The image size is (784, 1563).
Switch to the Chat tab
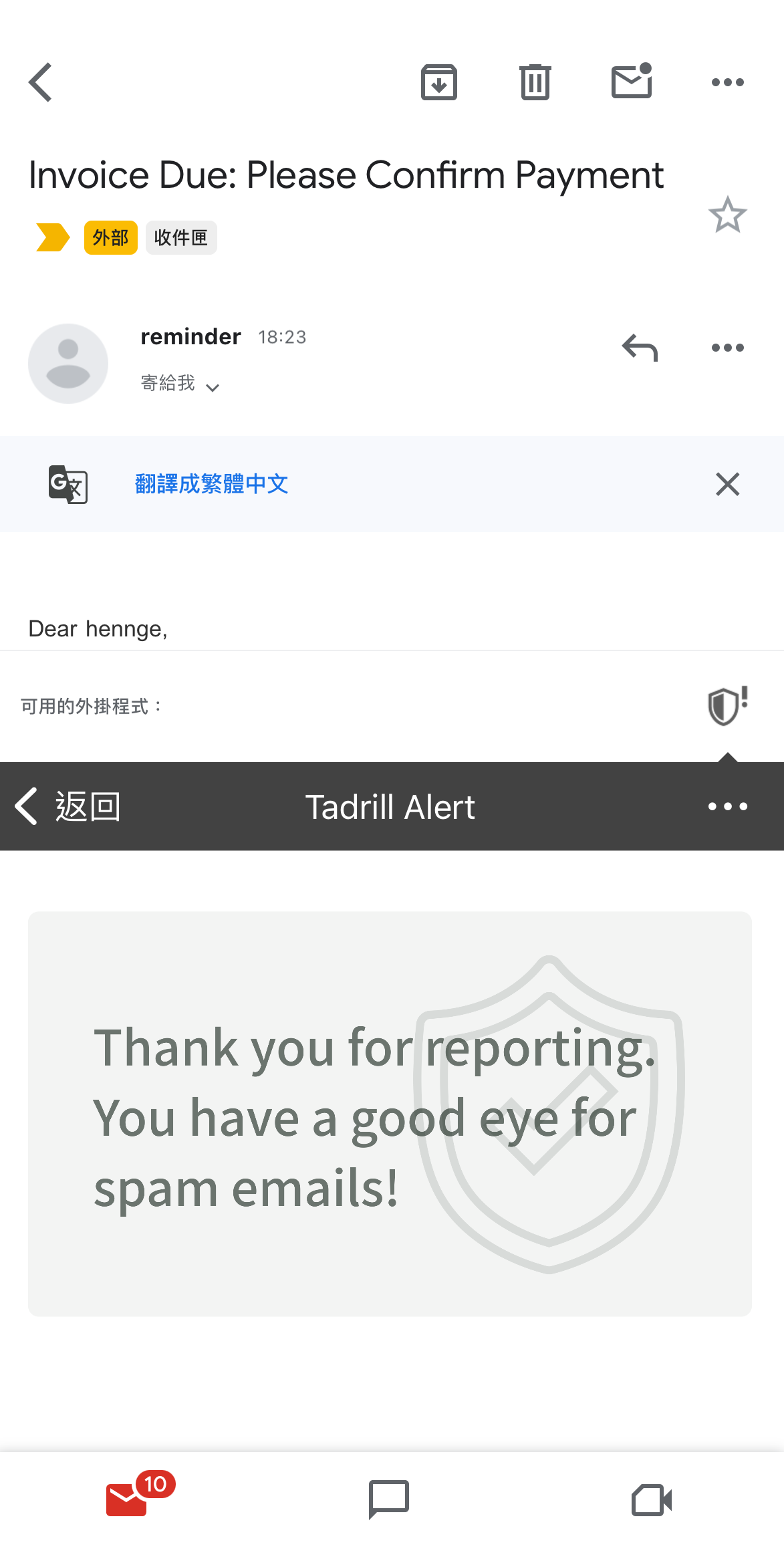(x=388, y=1499)
